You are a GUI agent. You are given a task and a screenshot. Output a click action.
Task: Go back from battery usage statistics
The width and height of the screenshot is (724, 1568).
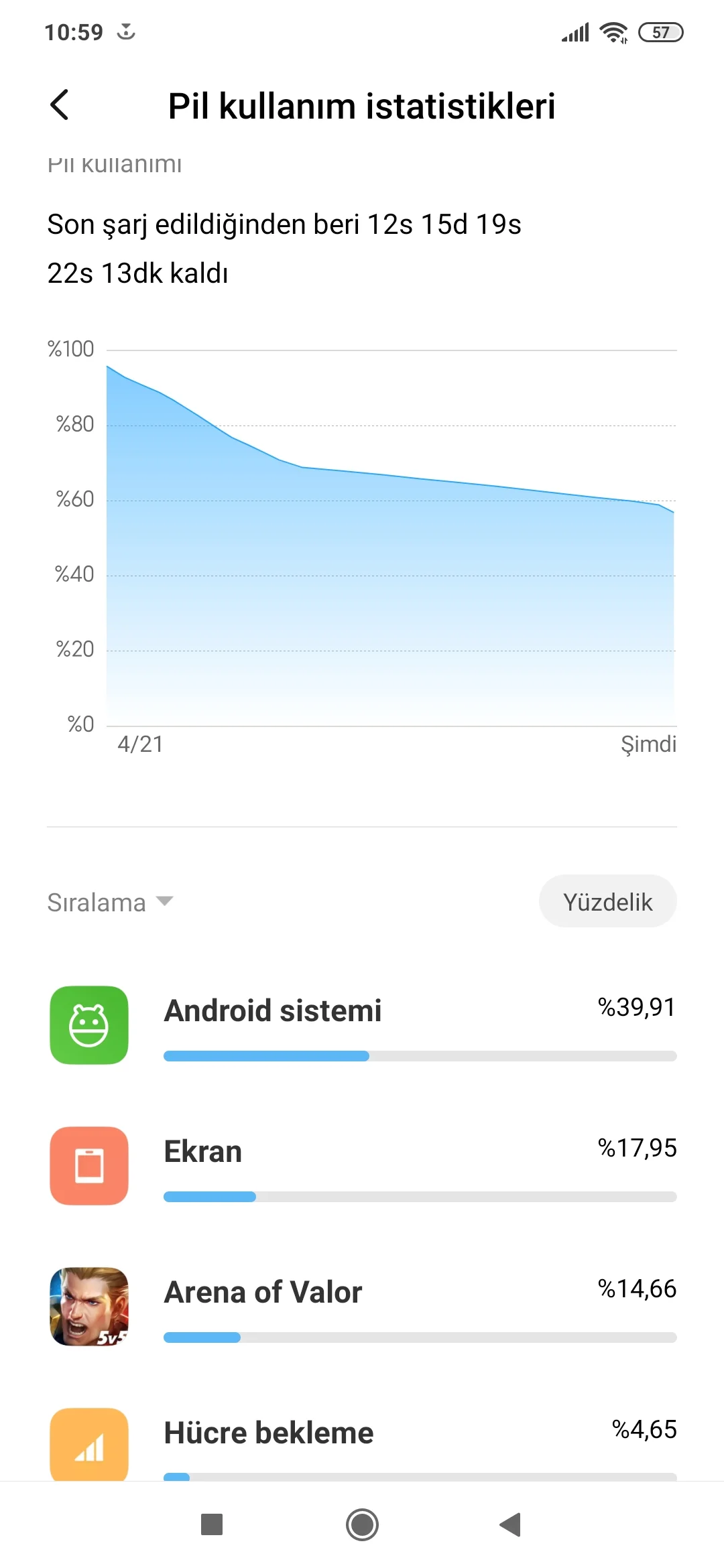coord(60,105)
